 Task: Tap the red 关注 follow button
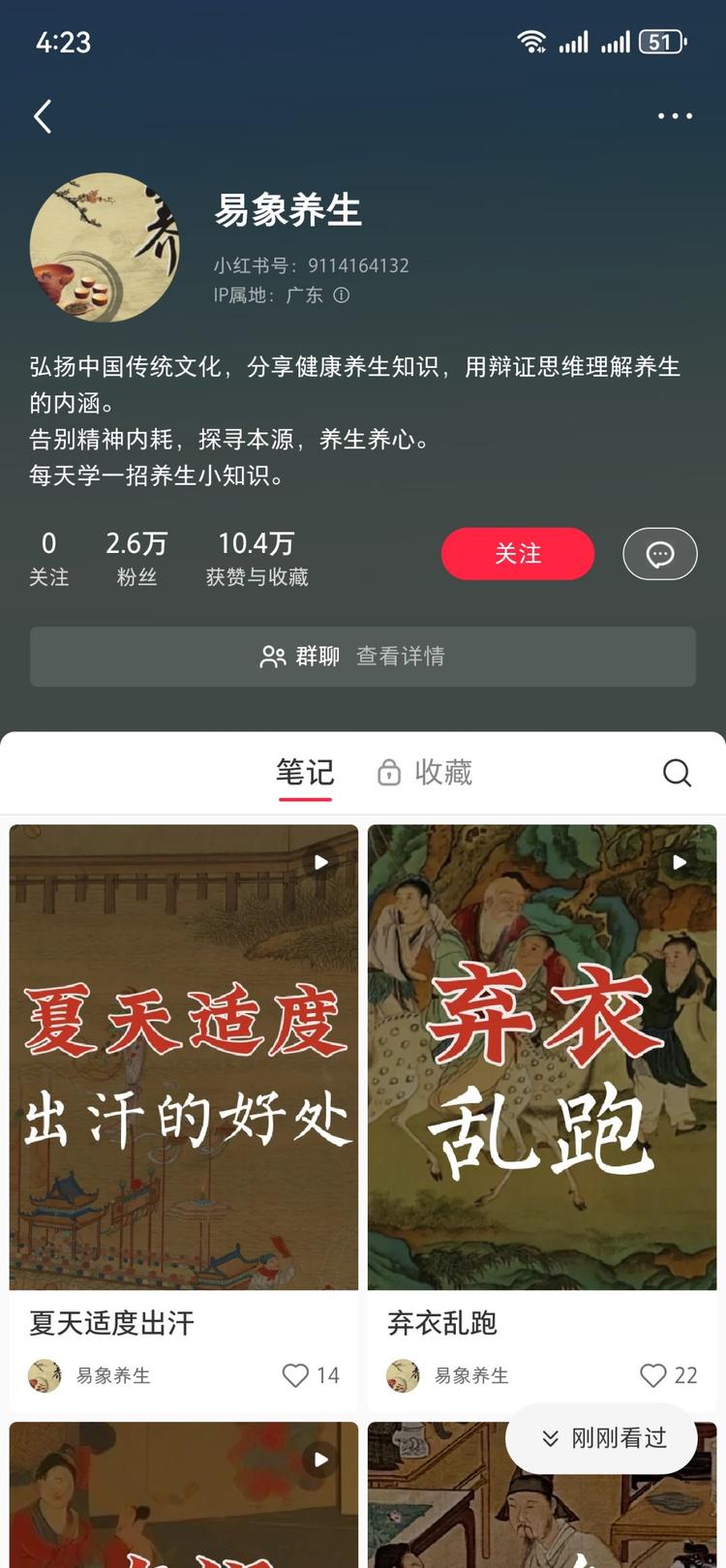point(518,554)
